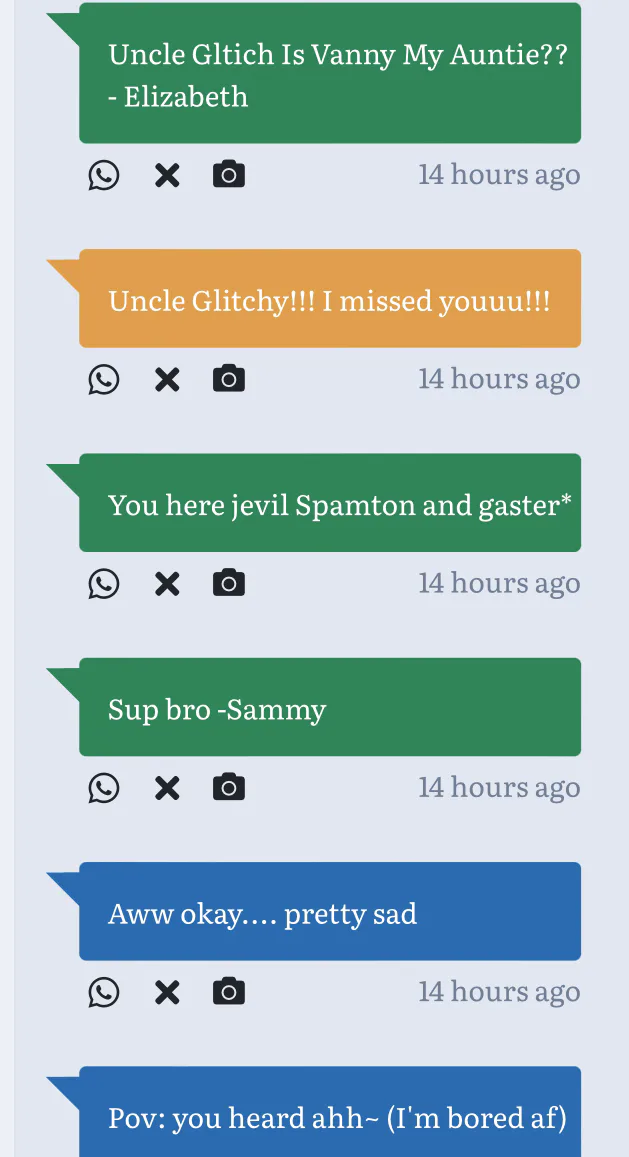Viewport: 629px width, 1157px height.
Task: Share the Elizabeth message on X
Action: coord(167,175)
